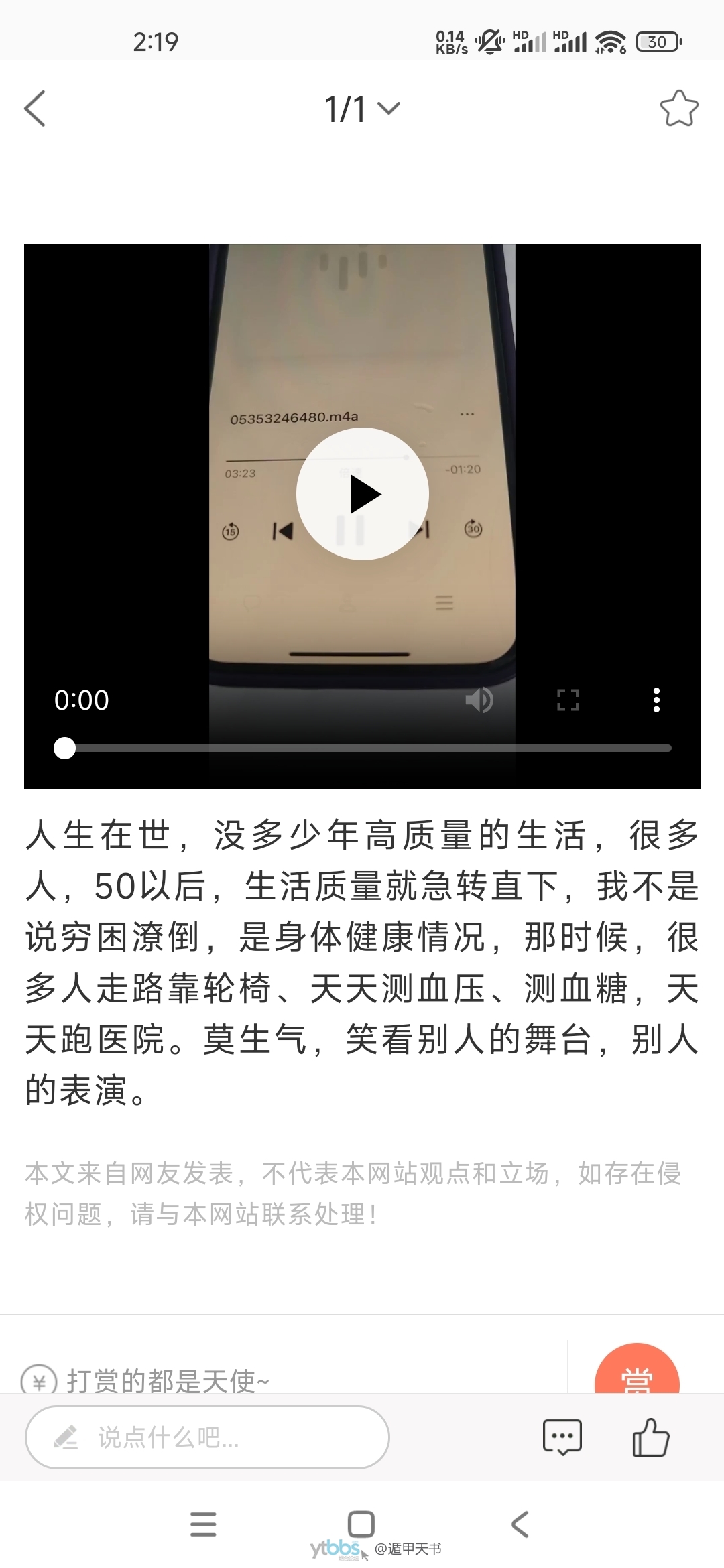
Task: Like the post with thumbs-up
Action: [x=650, y=1437]
